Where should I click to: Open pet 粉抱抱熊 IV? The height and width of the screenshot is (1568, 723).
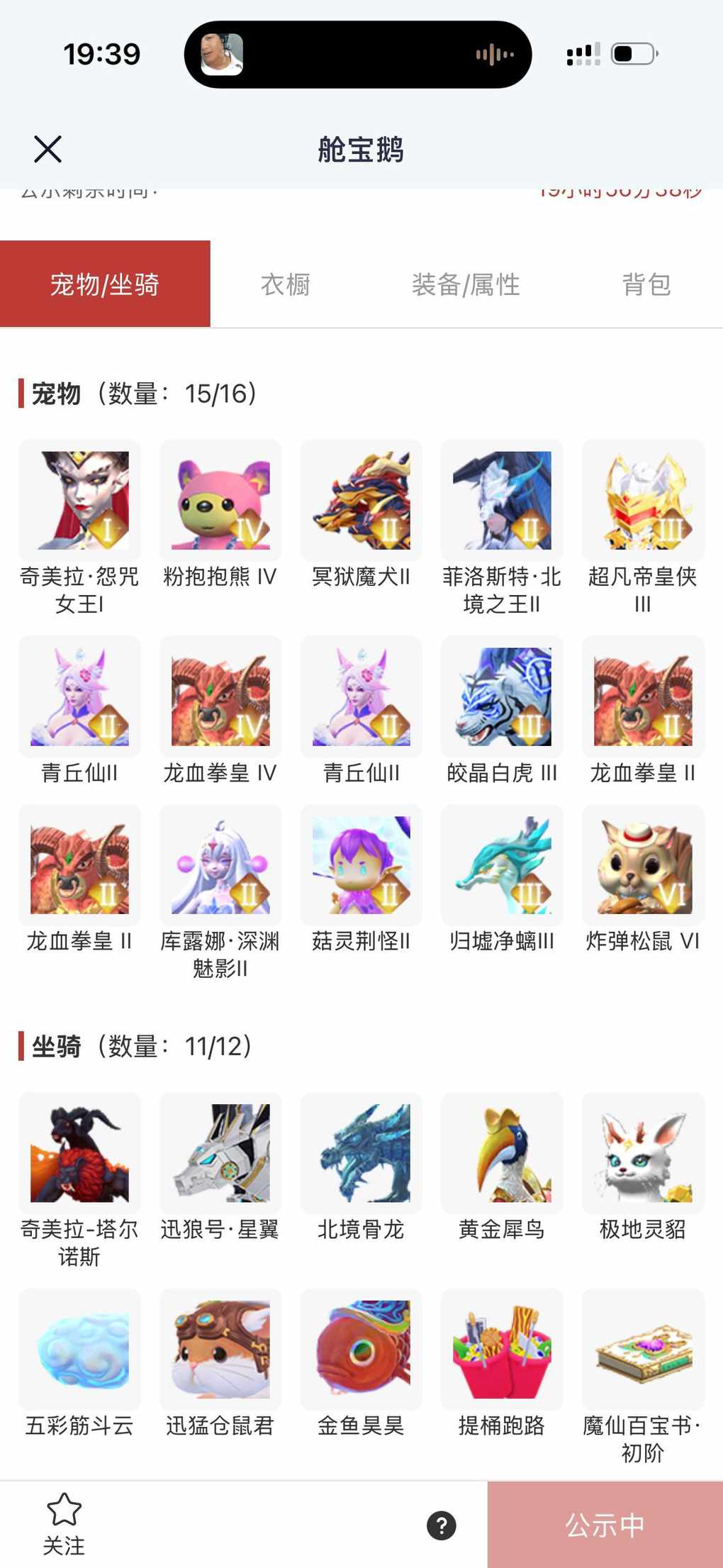coord(220,501)
